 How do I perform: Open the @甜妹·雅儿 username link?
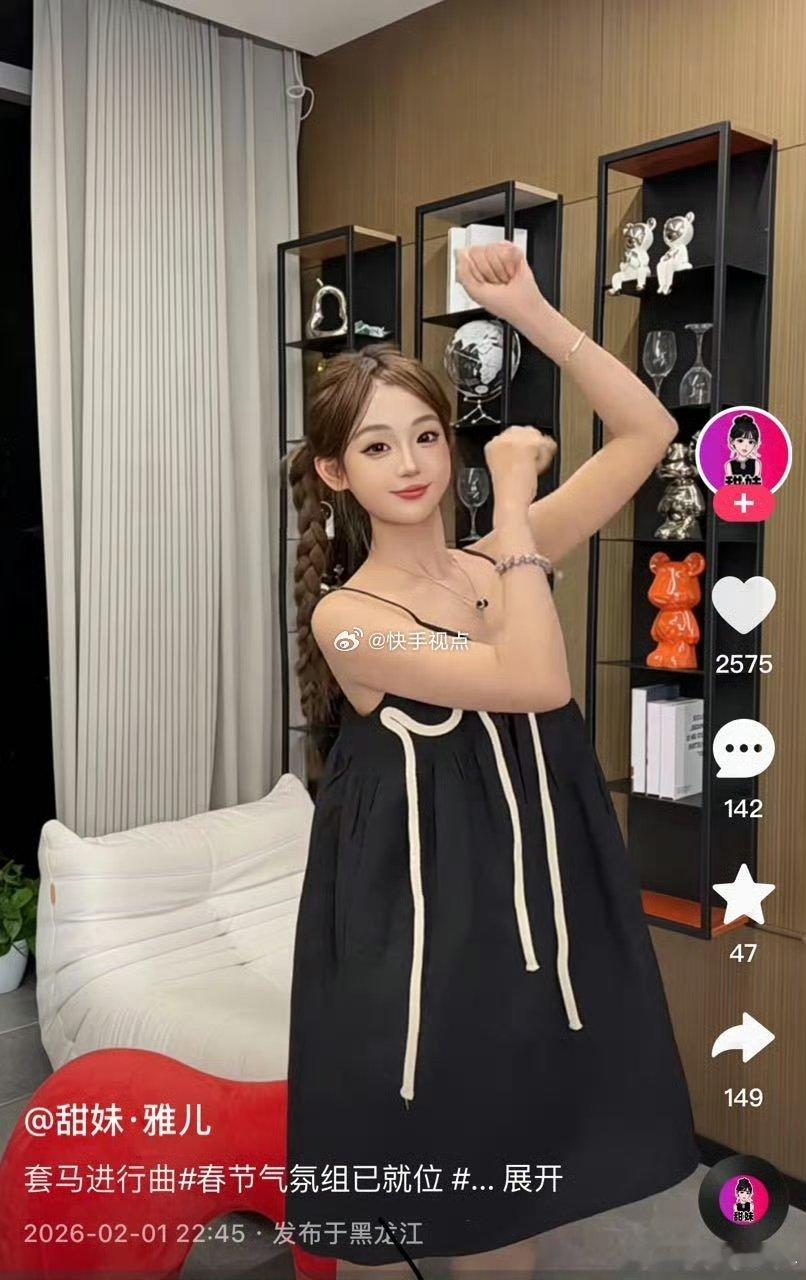tap(118, 1120)
